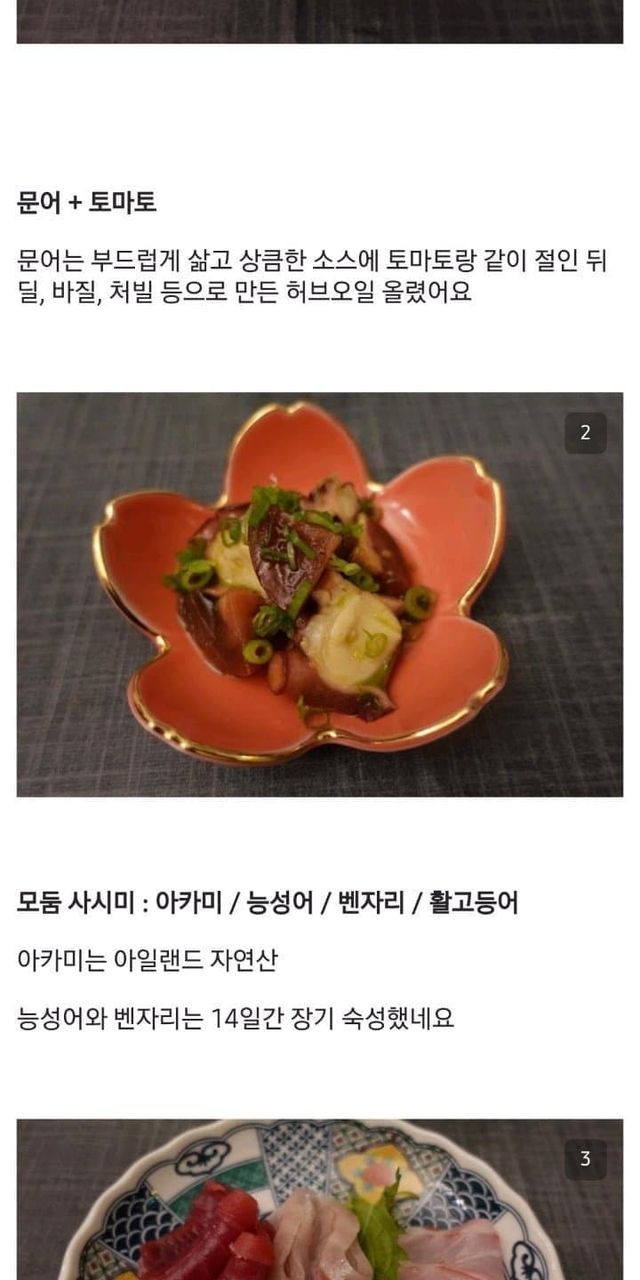Open the octopus and tomato dish photo
The height and width of the screenshot is (1280, 640).
319,594
